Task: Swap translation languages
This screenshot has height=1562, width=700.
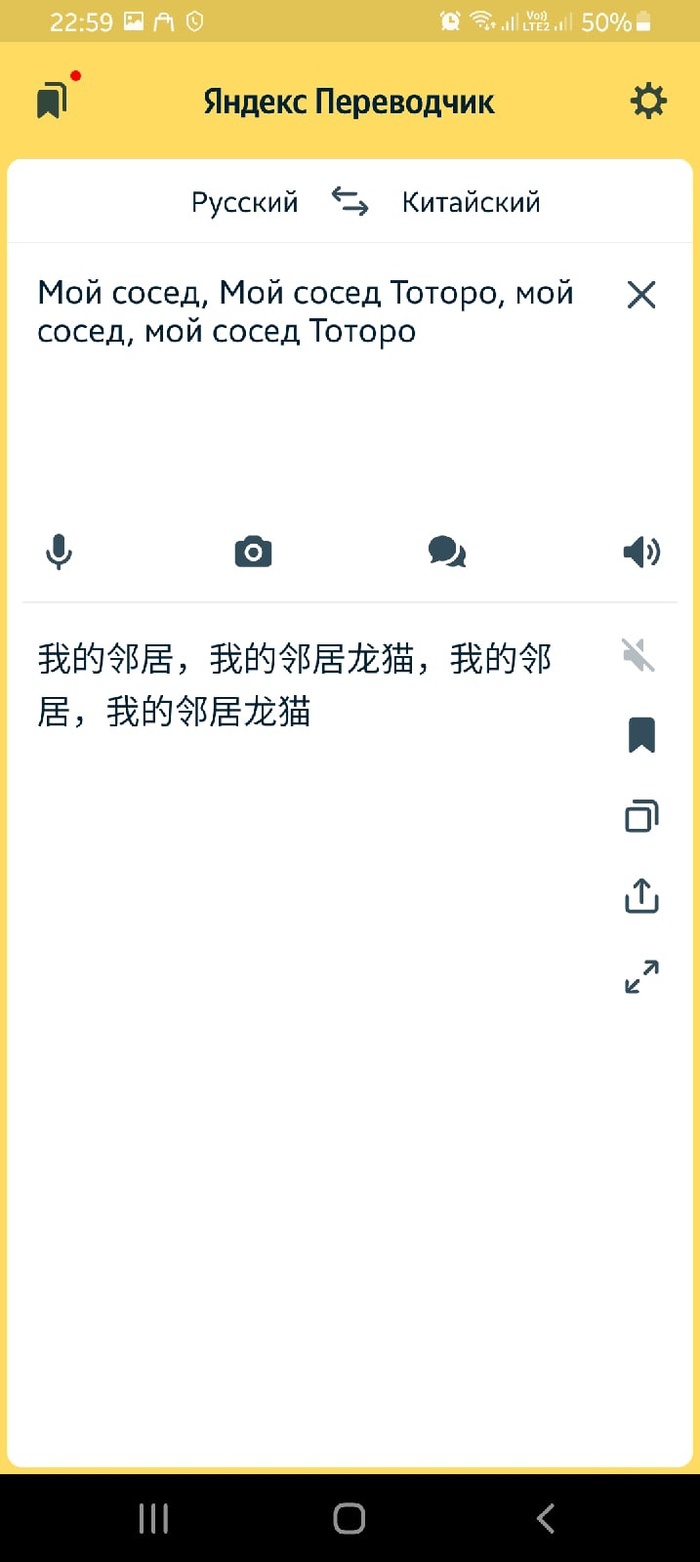Action: [350, 202]
